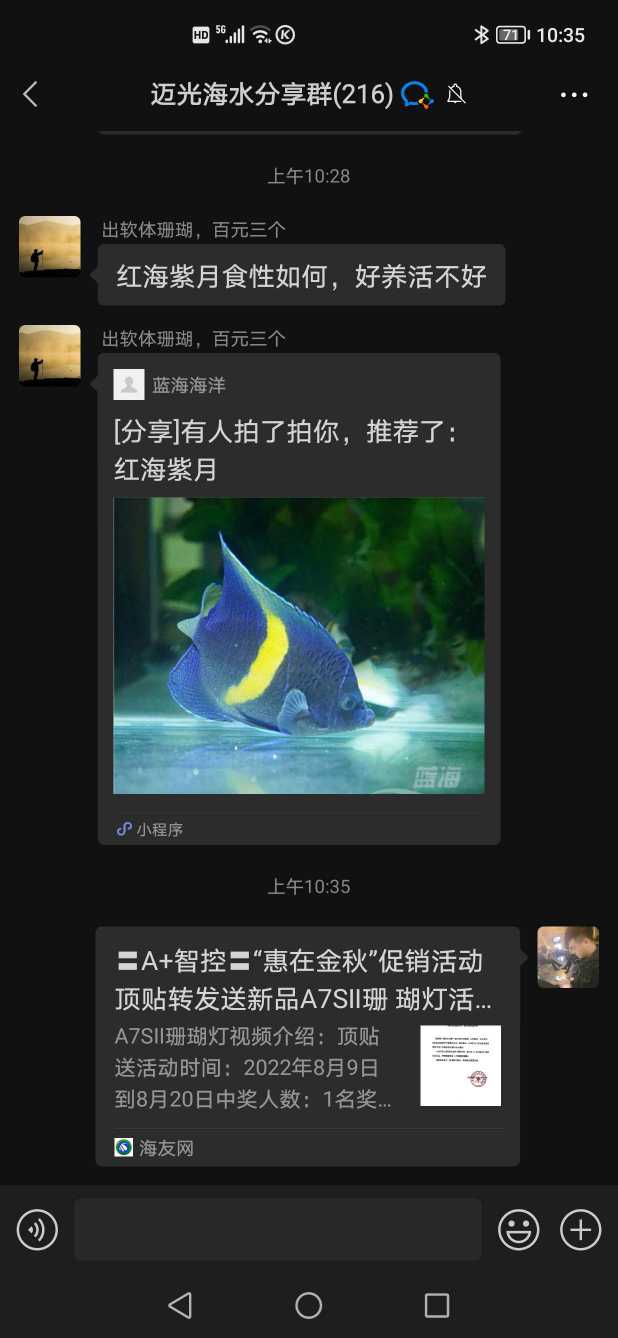Open the A+智控 促销活动 shared link

click(307, 1045)
